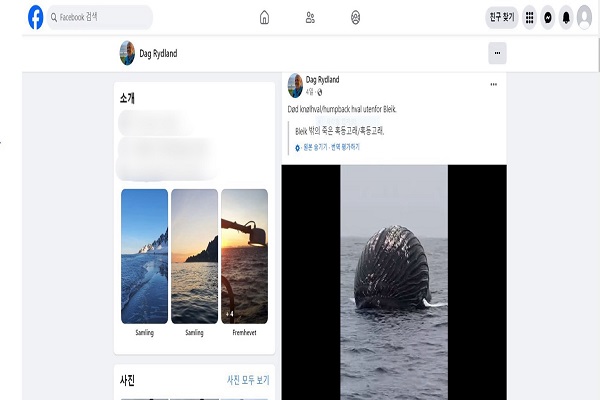600x400 pixels.
Task: Open Messenger chats
Action: [547, 17]
